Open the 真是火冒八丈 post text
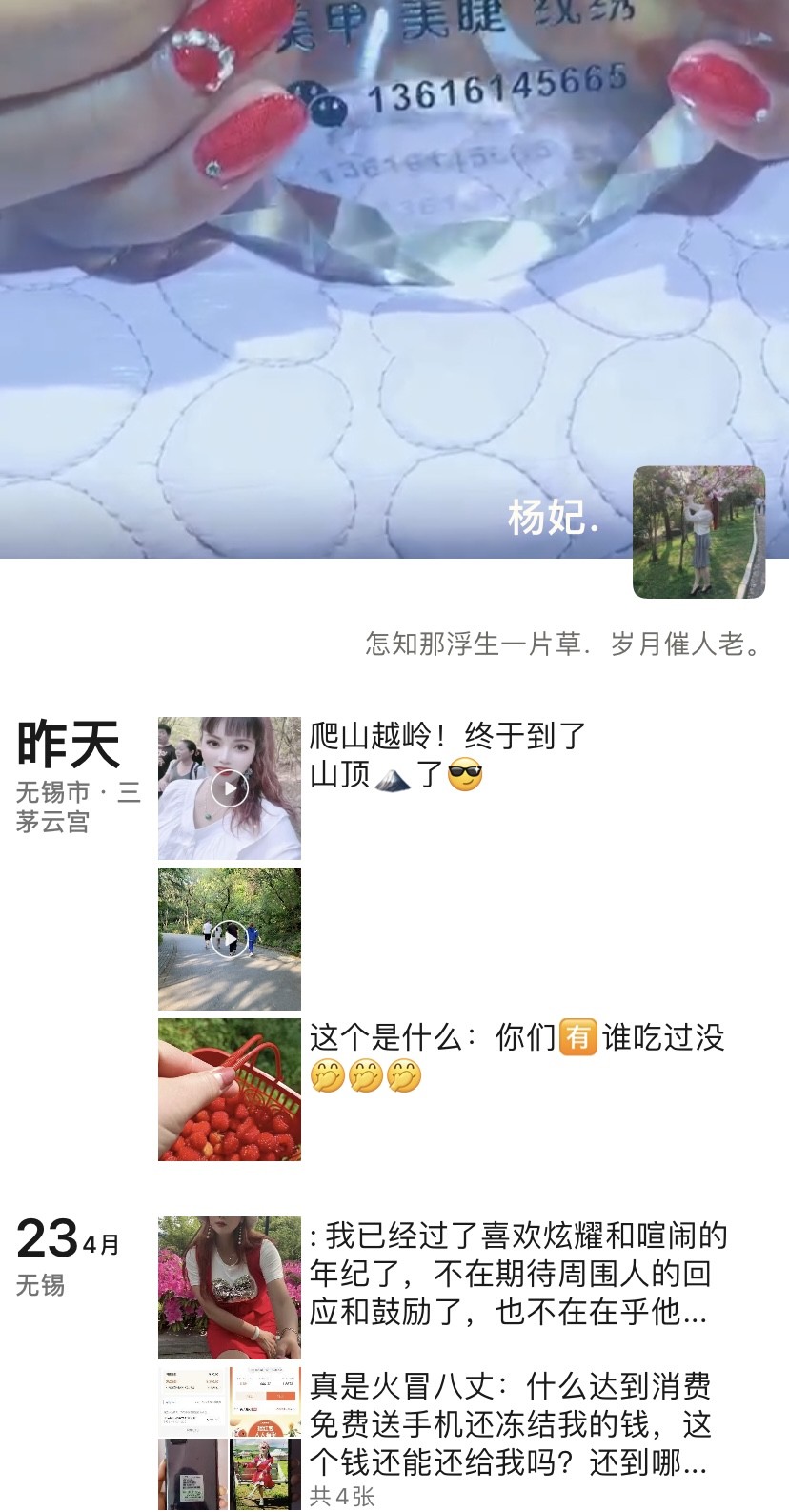 click(510, 1424)
